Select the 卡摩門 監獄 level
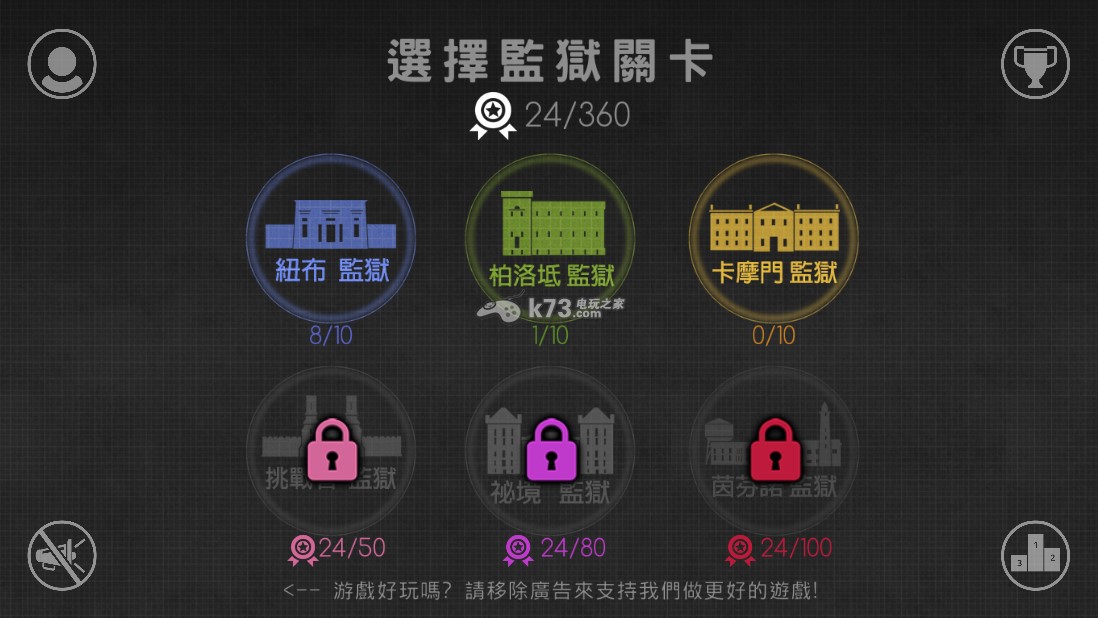Image resolution: width=1098 pixels, height=618 pixels. pyautogui.click(x=773, y=238)
